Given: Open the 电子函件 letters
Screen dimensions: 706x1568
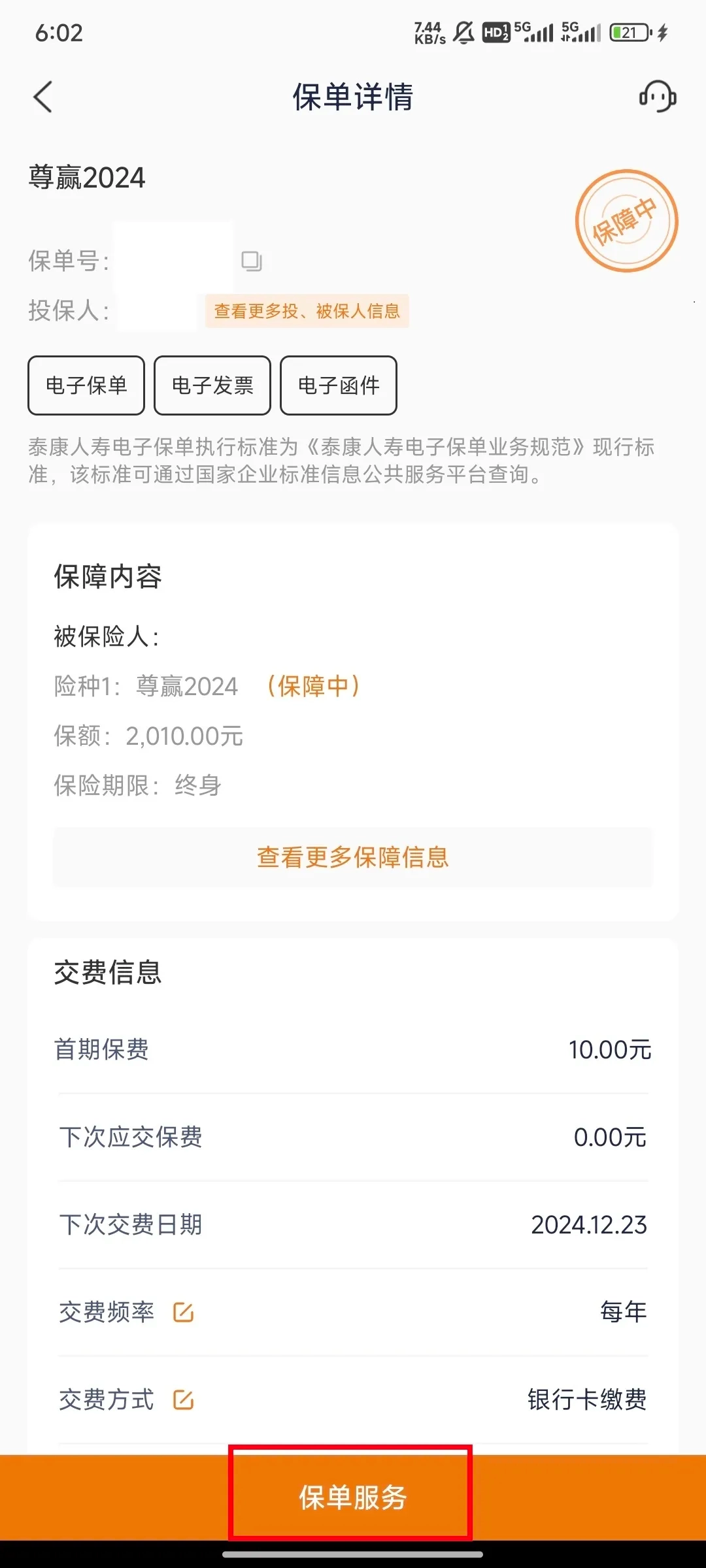Looking at the screenshot, I should click(339, 385).
